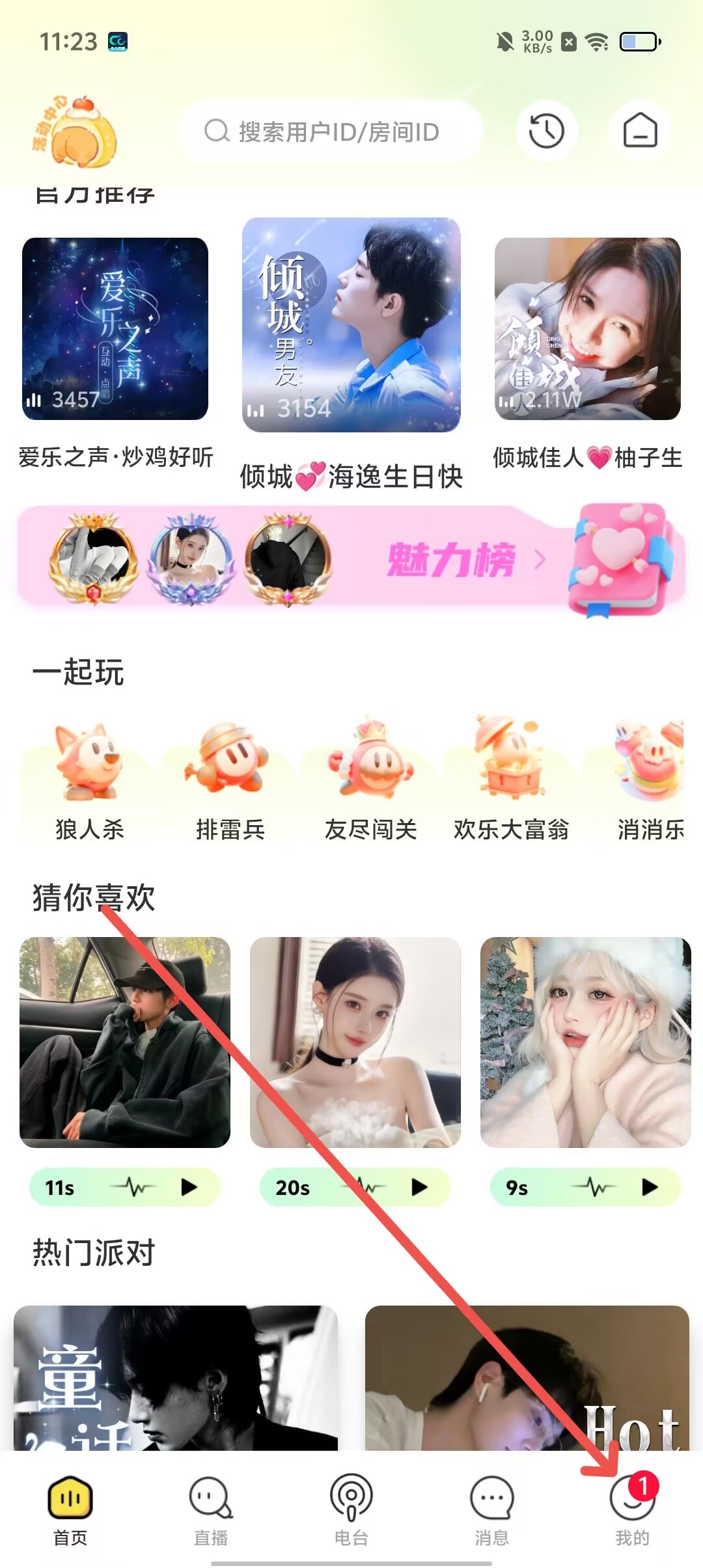Play the 9s voice clip

649,1187
